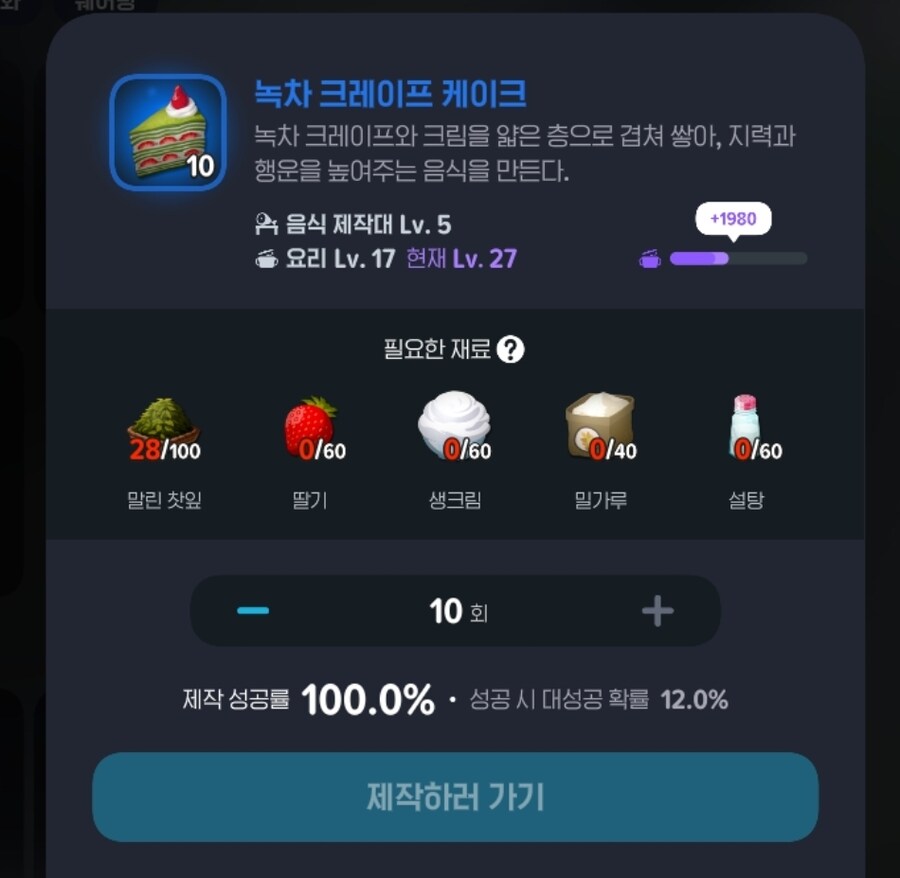This screenshot has width=900, height=878.
Task: Tap the 제작하러 가기 button
Action: 455,797
